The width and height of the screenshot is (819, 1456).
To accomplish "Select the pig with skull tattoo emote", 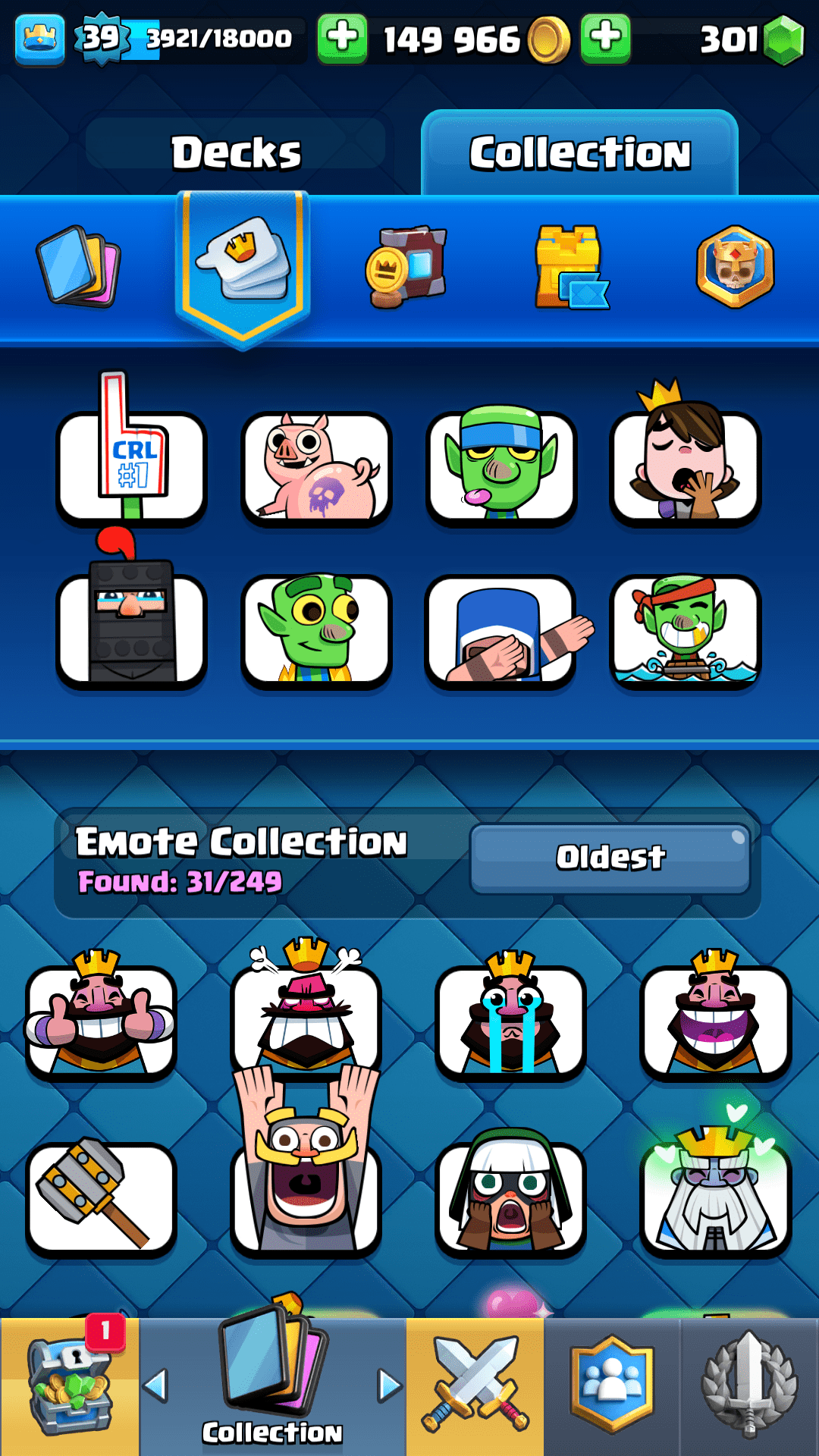I will point(316,468).
